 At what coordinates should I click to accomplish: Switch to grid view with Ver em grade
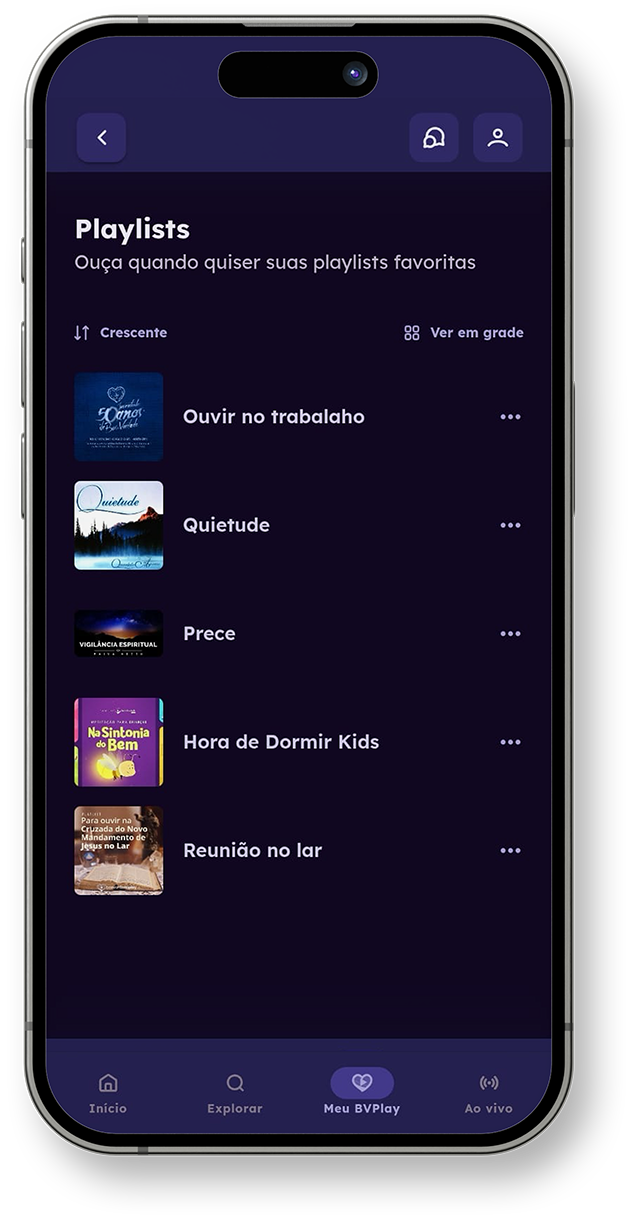pos(464,333)
